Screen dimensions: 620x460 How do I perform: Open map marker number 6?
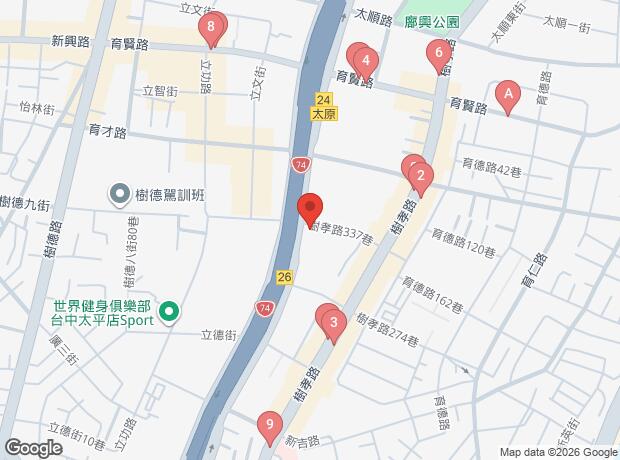[437, 53]
